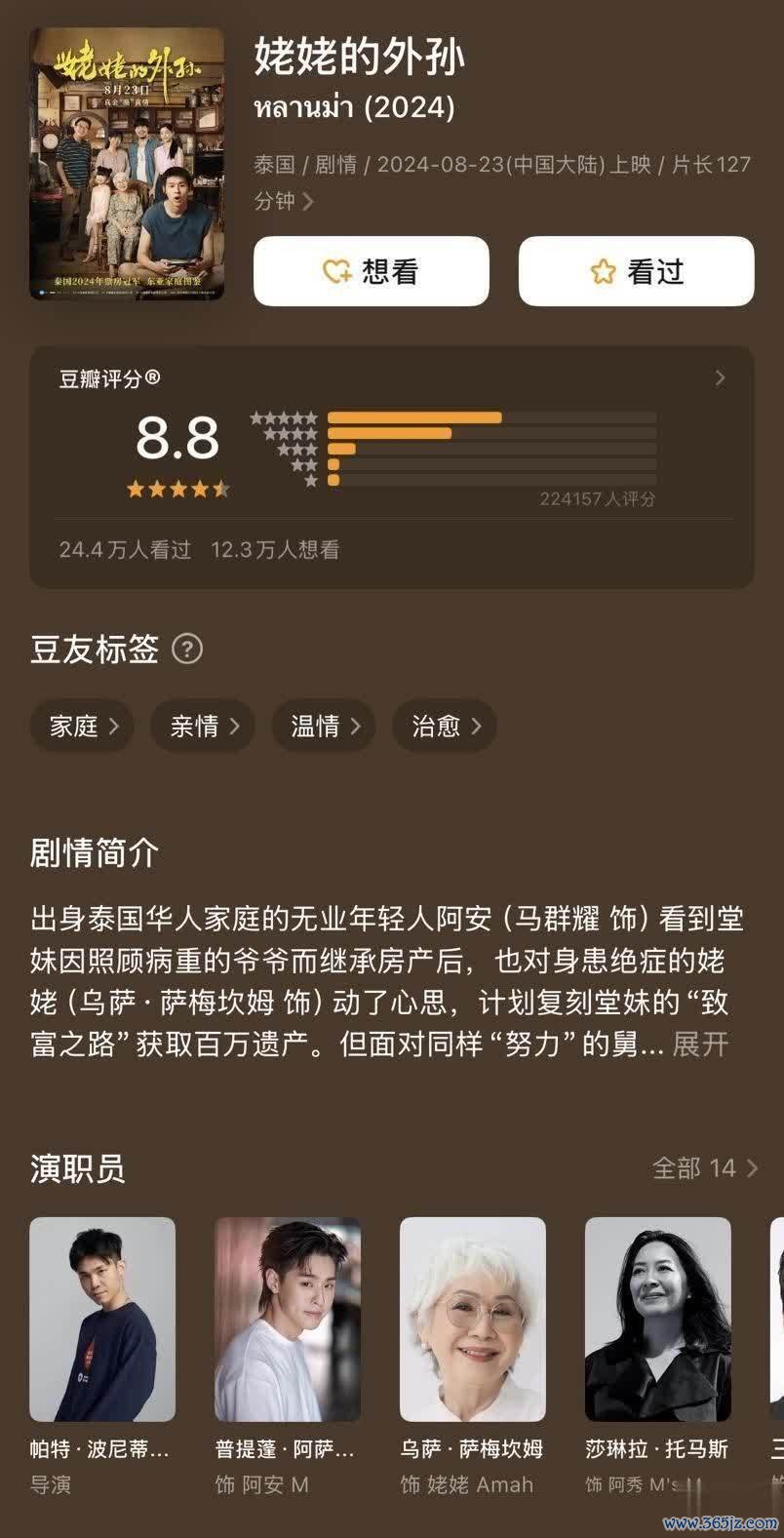Image resolution: width=784 pixels, height=1538 pixels.
Task: Select the 温情 tag chip
Action: tap(324, 726)
